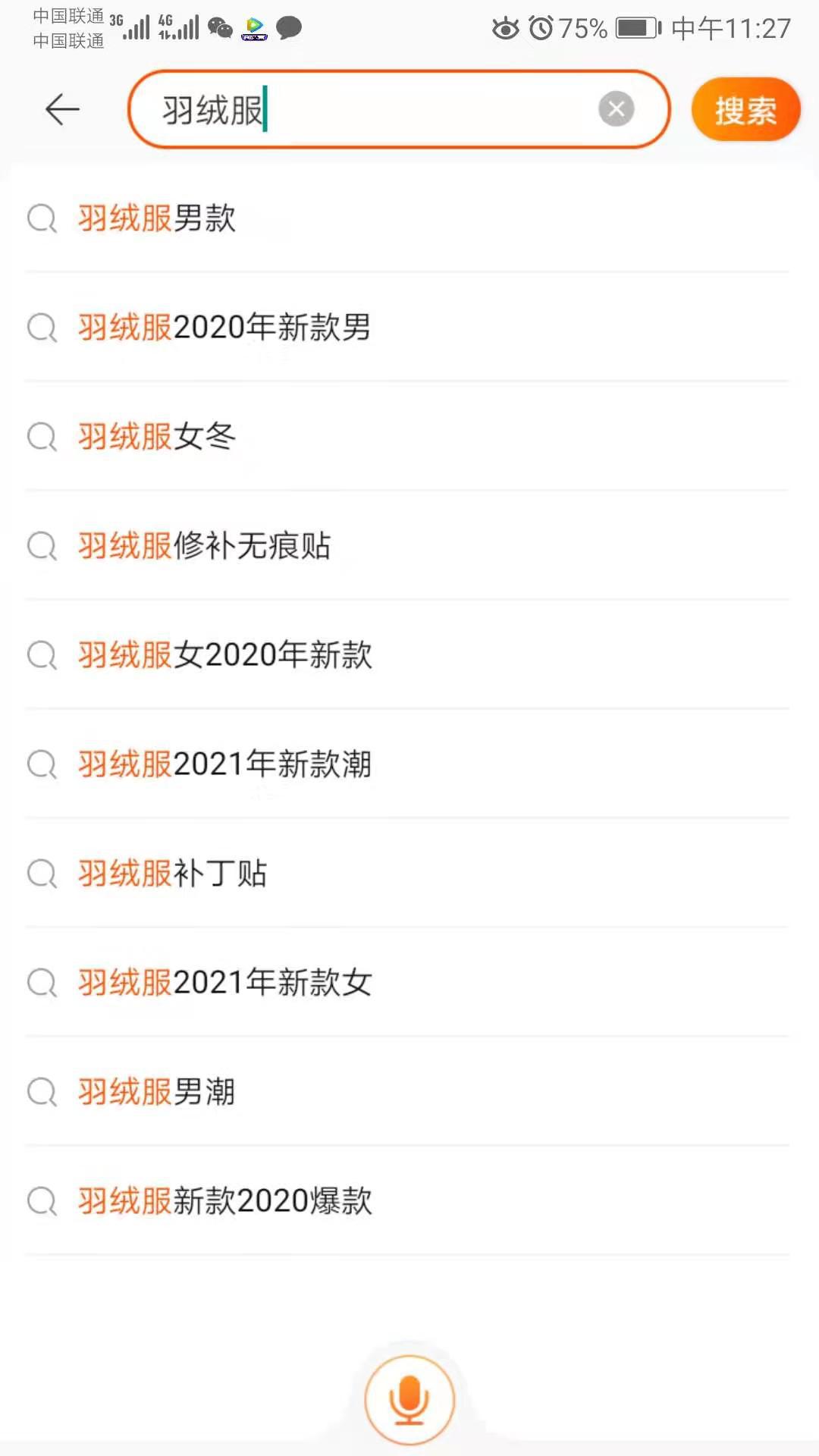
Task: Tap the voice search microphone icon
Action: 409,1399
